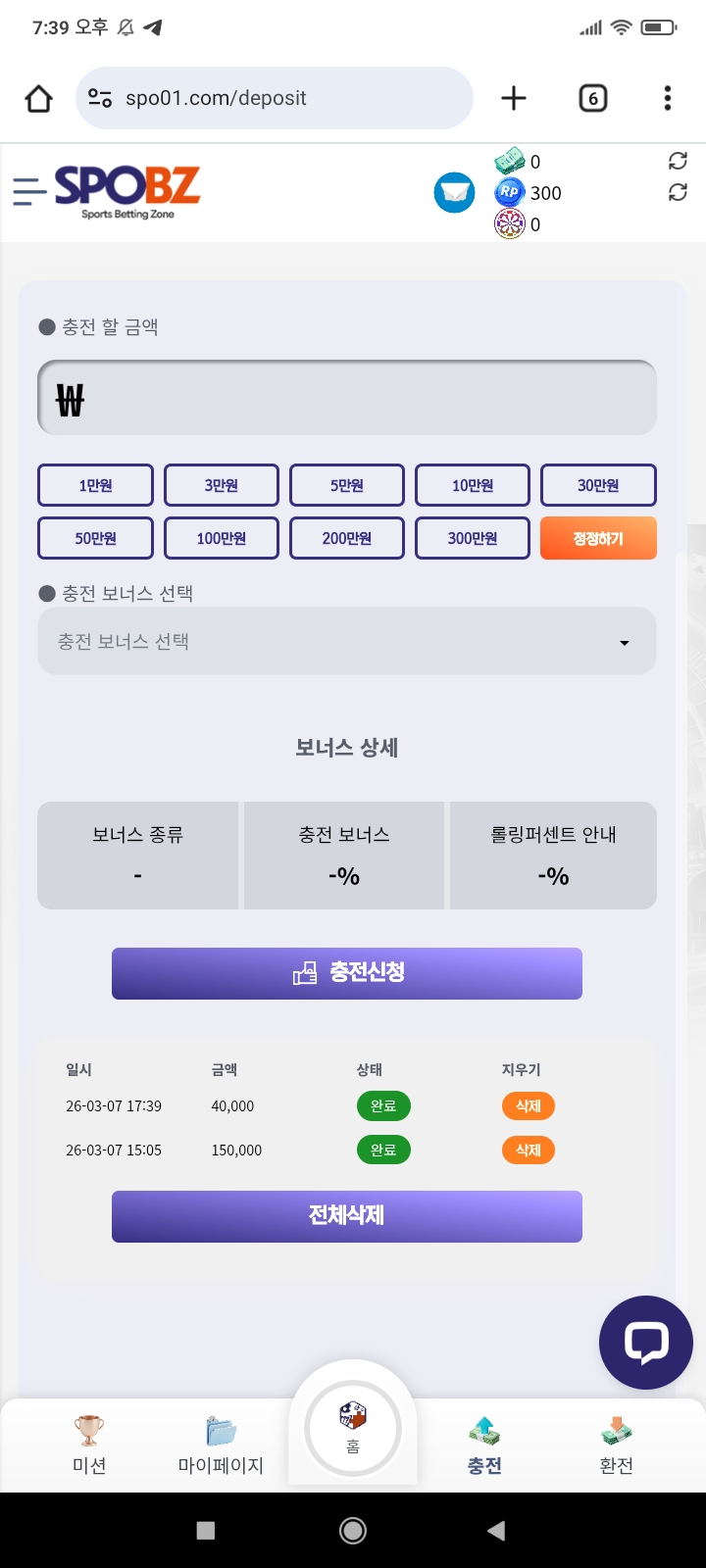Delete the 40,000 deposit record
This screenshot has height=1568, width=706.
529,1106
